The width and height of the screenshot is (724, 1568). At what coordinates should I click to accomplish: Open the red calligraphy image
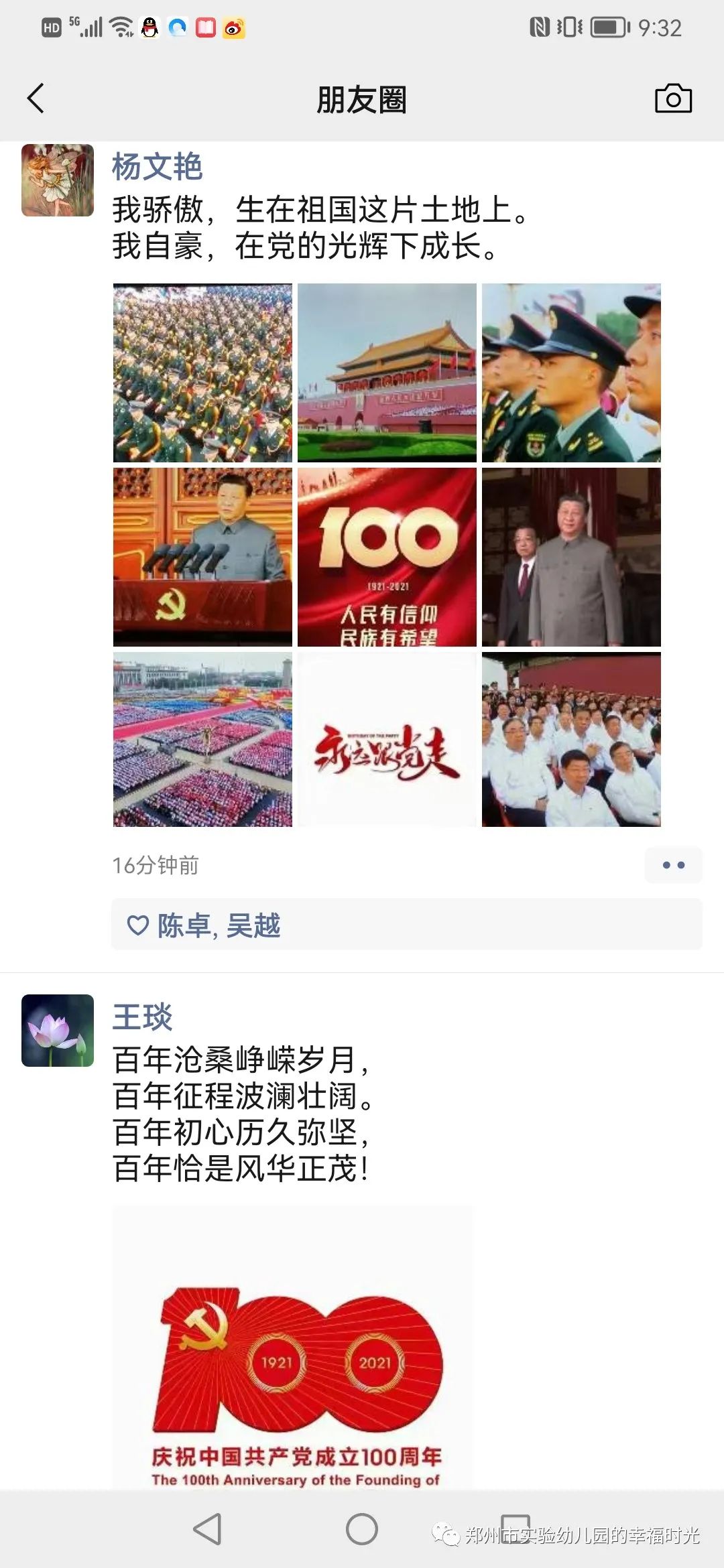click(387, 739)
